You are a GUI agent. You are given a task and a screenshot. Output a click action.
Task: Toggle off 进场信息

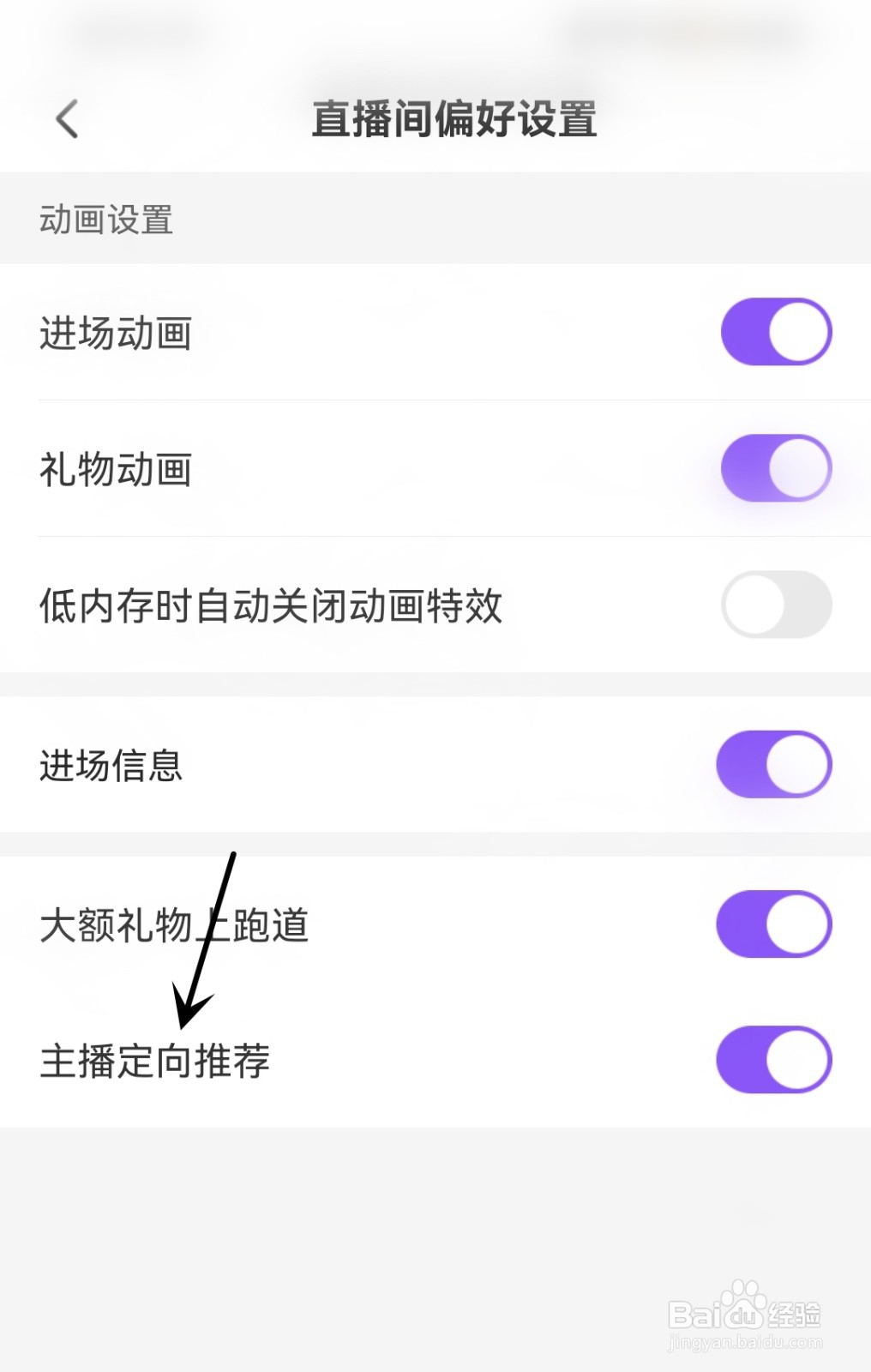pos(774,764)
